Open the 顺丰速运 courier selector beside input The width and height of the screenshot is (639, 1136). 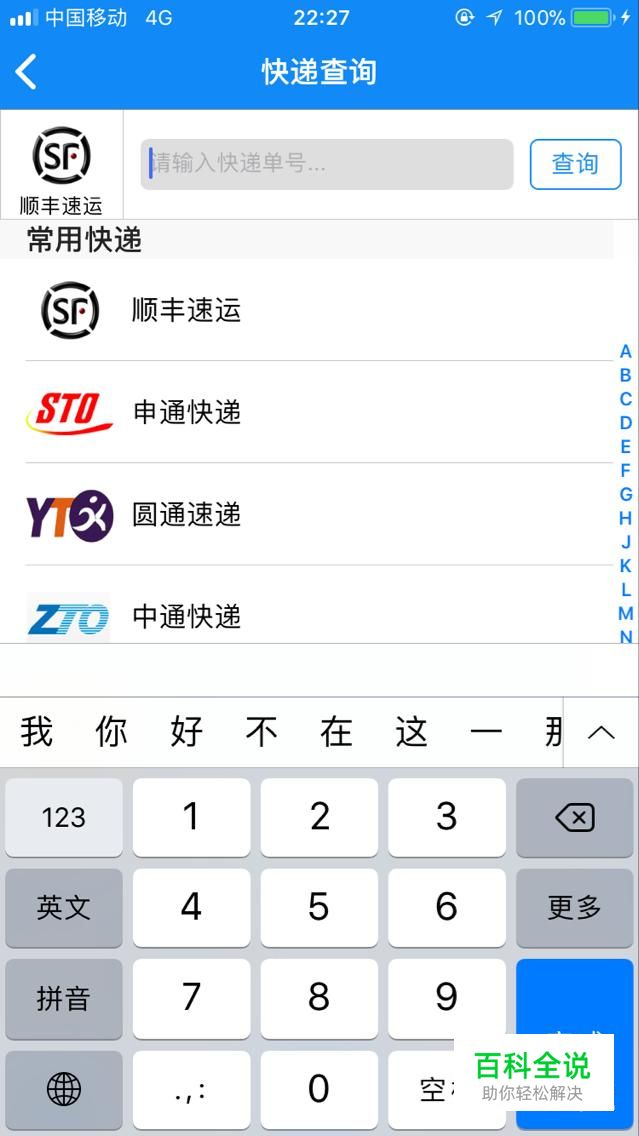(x=61, y=165)
